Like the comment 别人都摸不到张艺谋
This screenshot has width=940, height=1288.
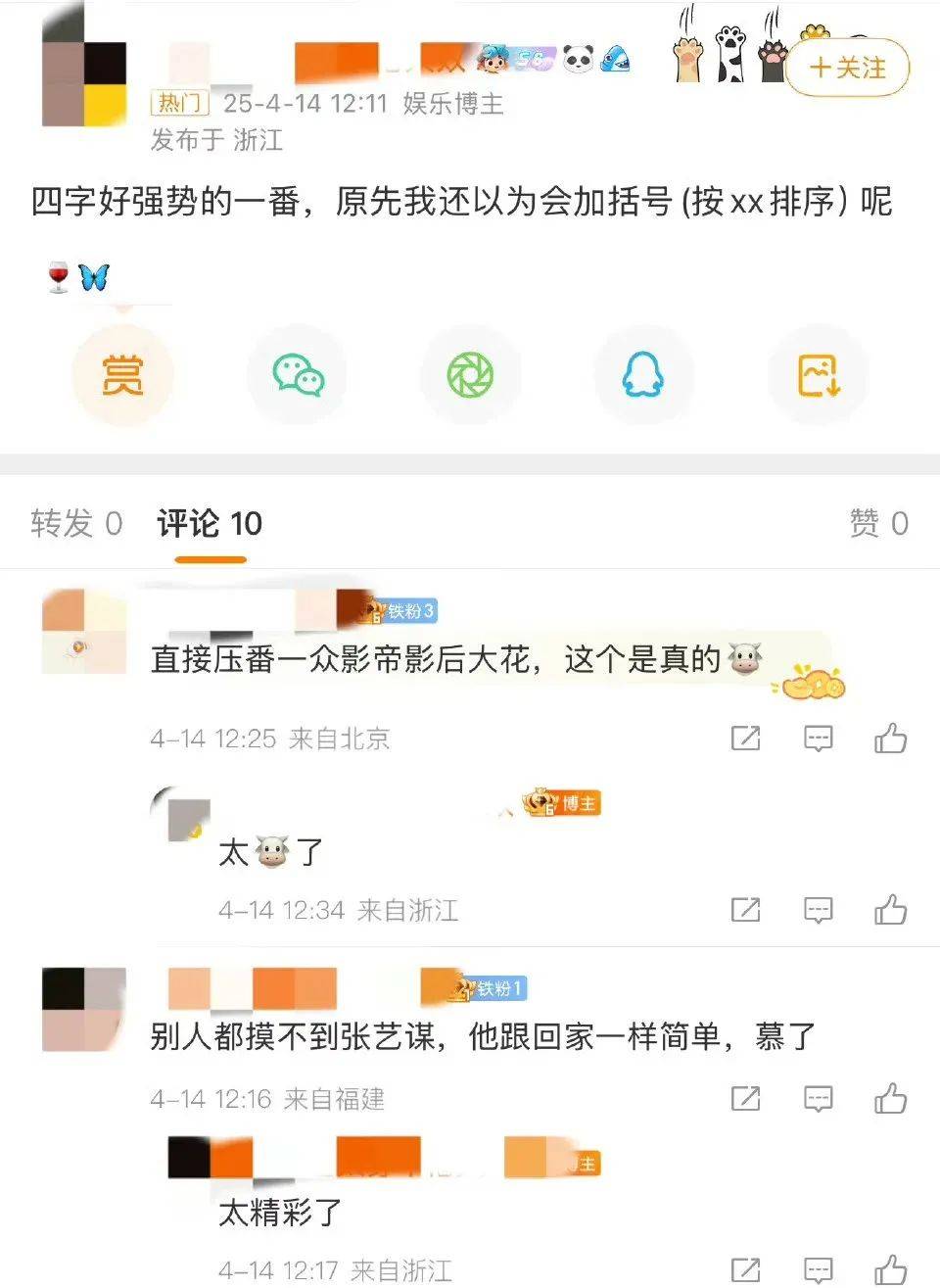[x=890, y=1099]
